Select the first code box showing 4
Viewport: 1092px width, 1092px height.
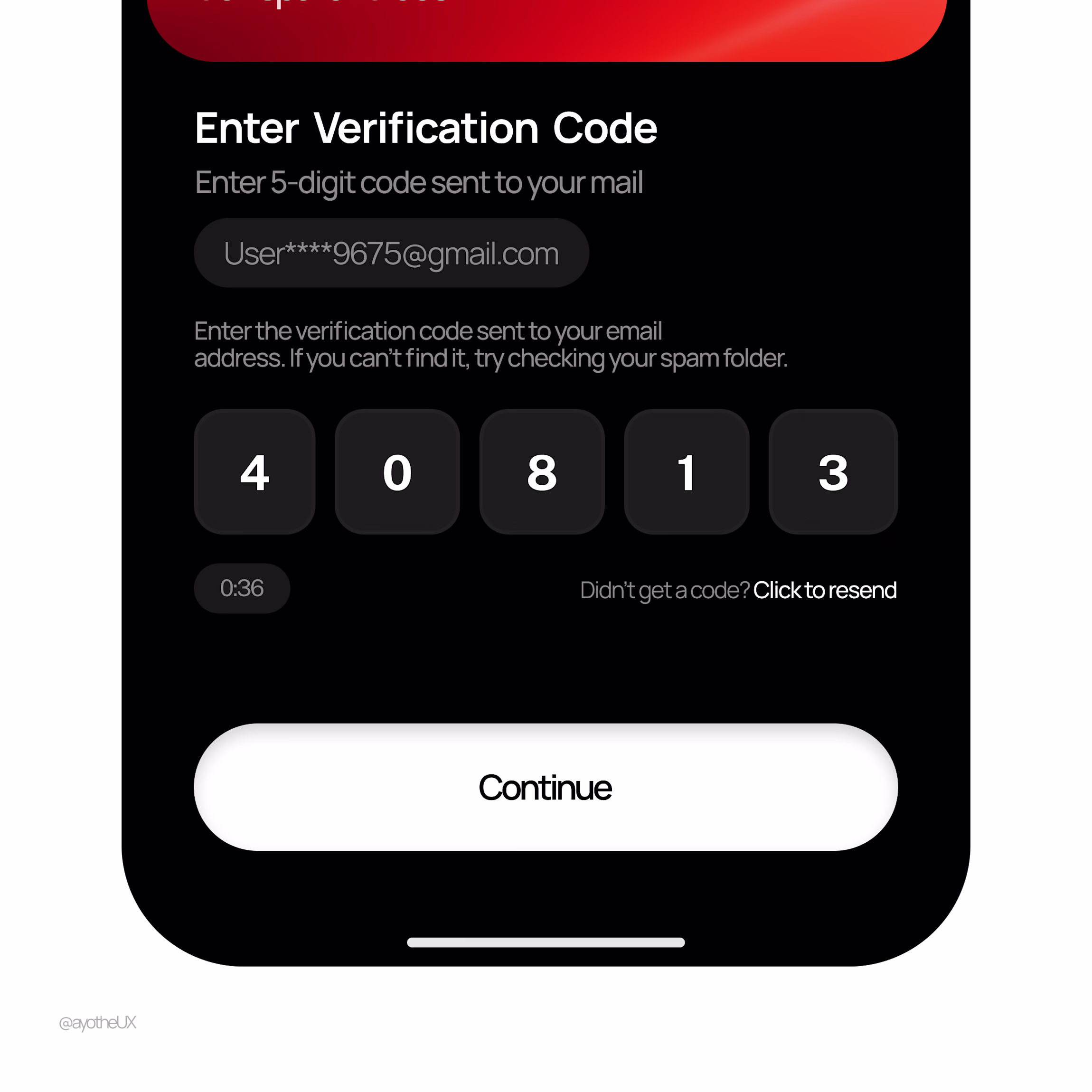click(x=254, y=472)
